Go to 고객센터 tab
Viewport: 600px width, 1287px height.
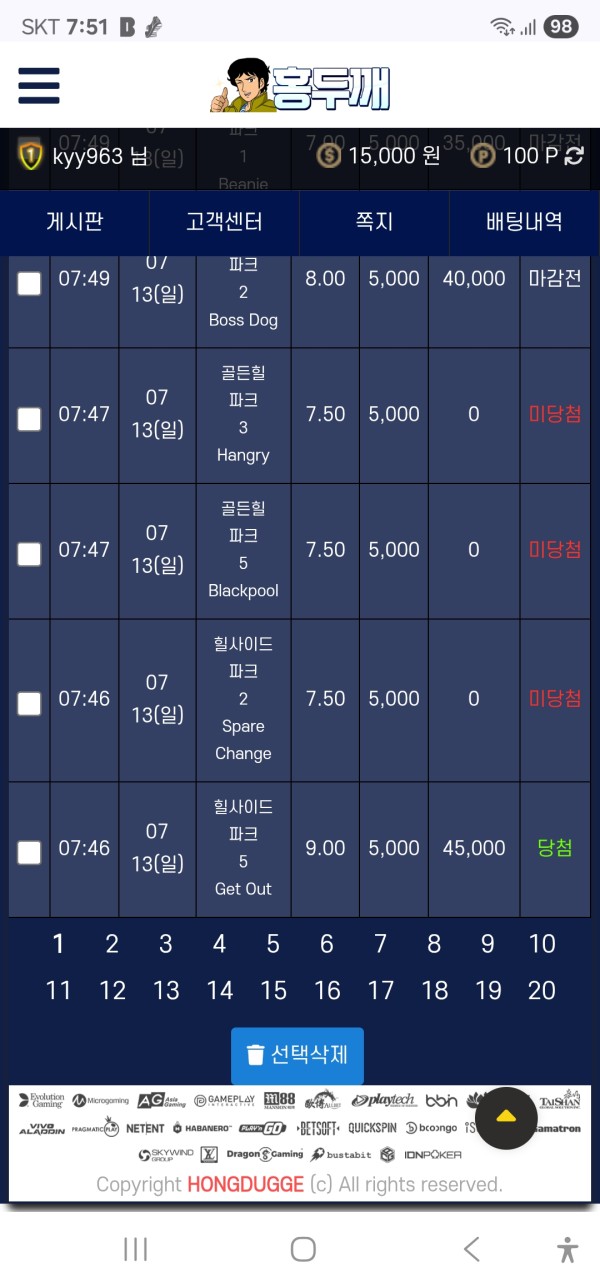point(225,222)
